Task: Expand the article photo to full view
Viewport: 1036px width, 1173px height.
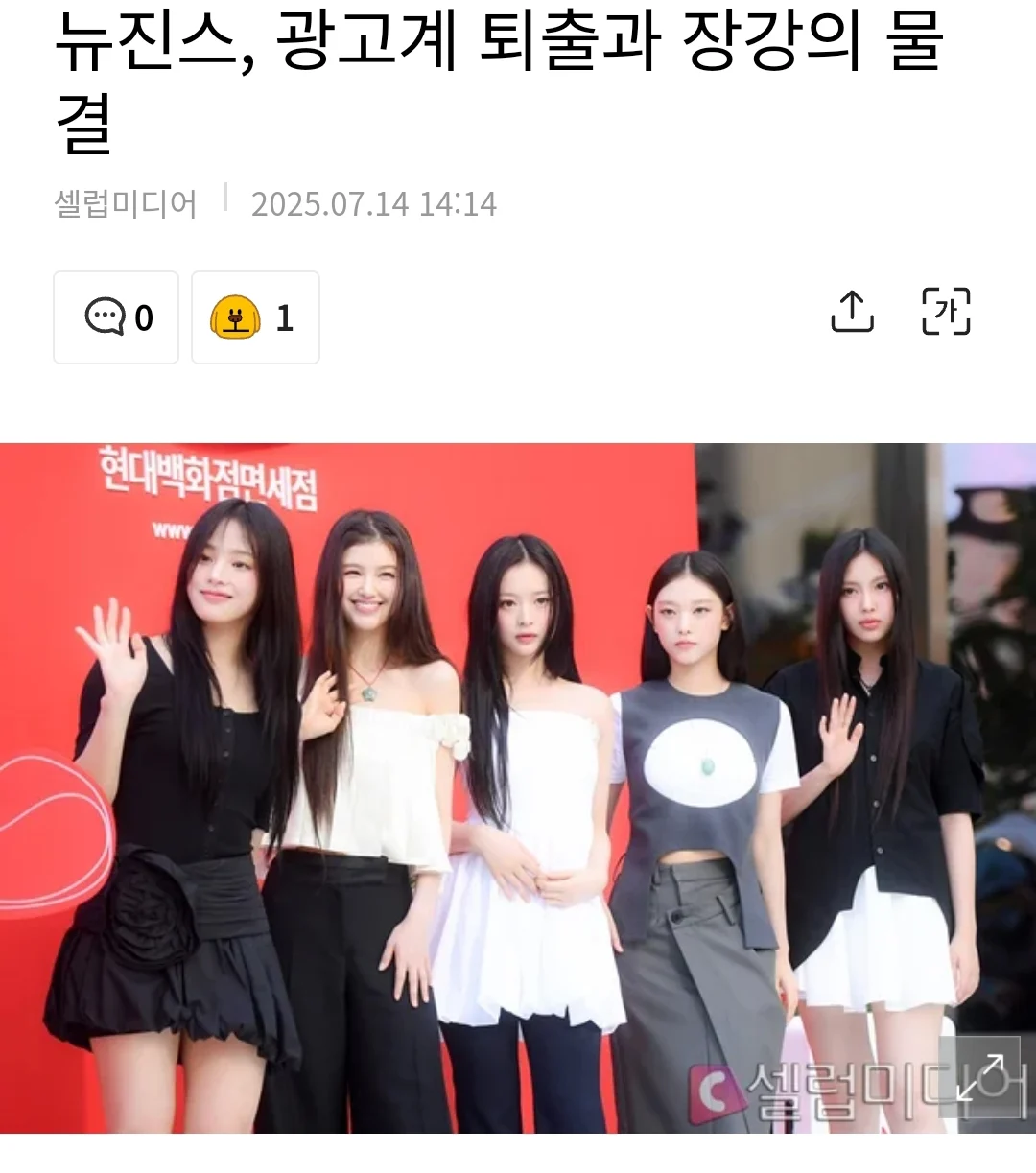Action: click(980, 1077)
